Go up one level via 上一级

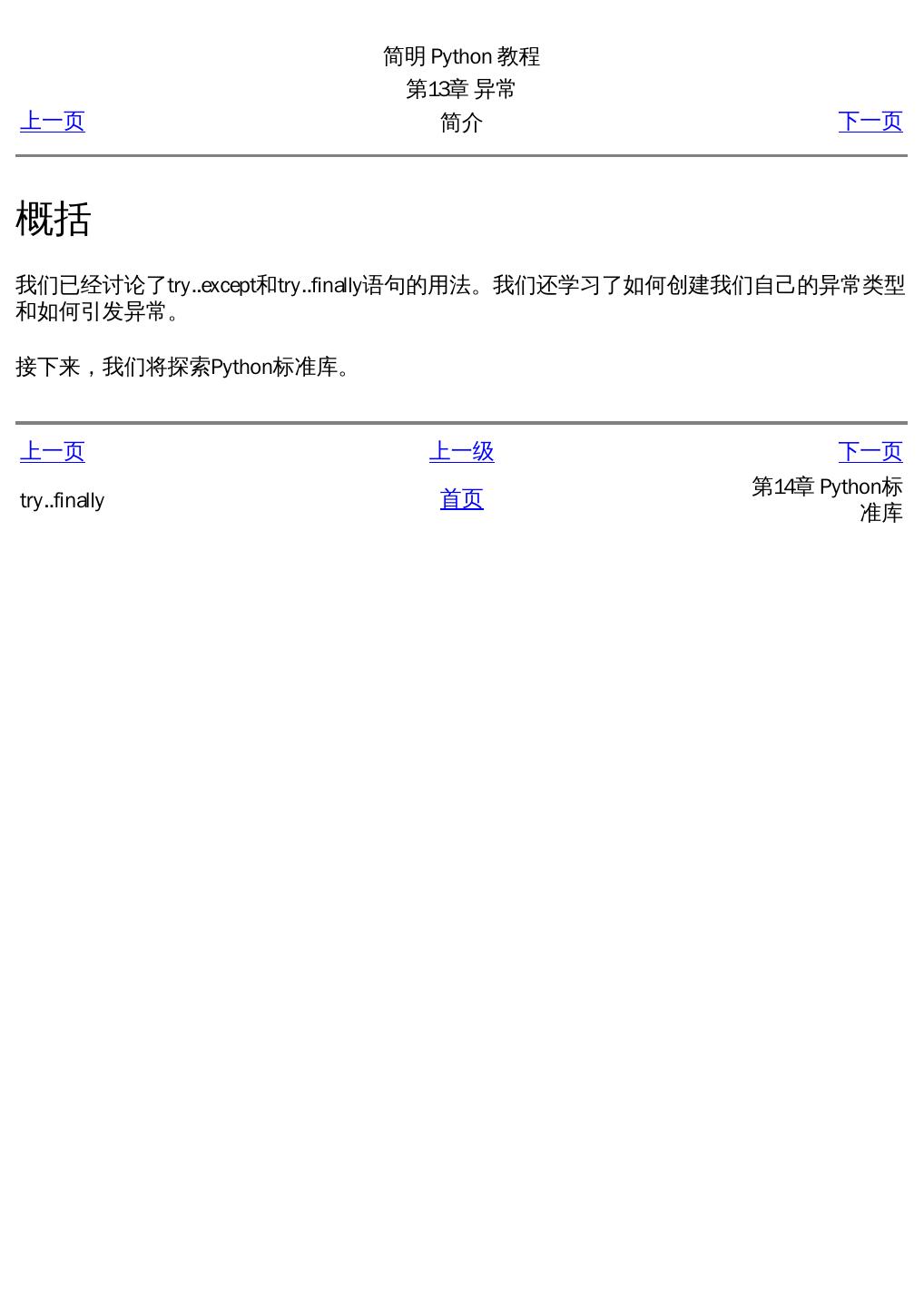click(x=461, y=451)
